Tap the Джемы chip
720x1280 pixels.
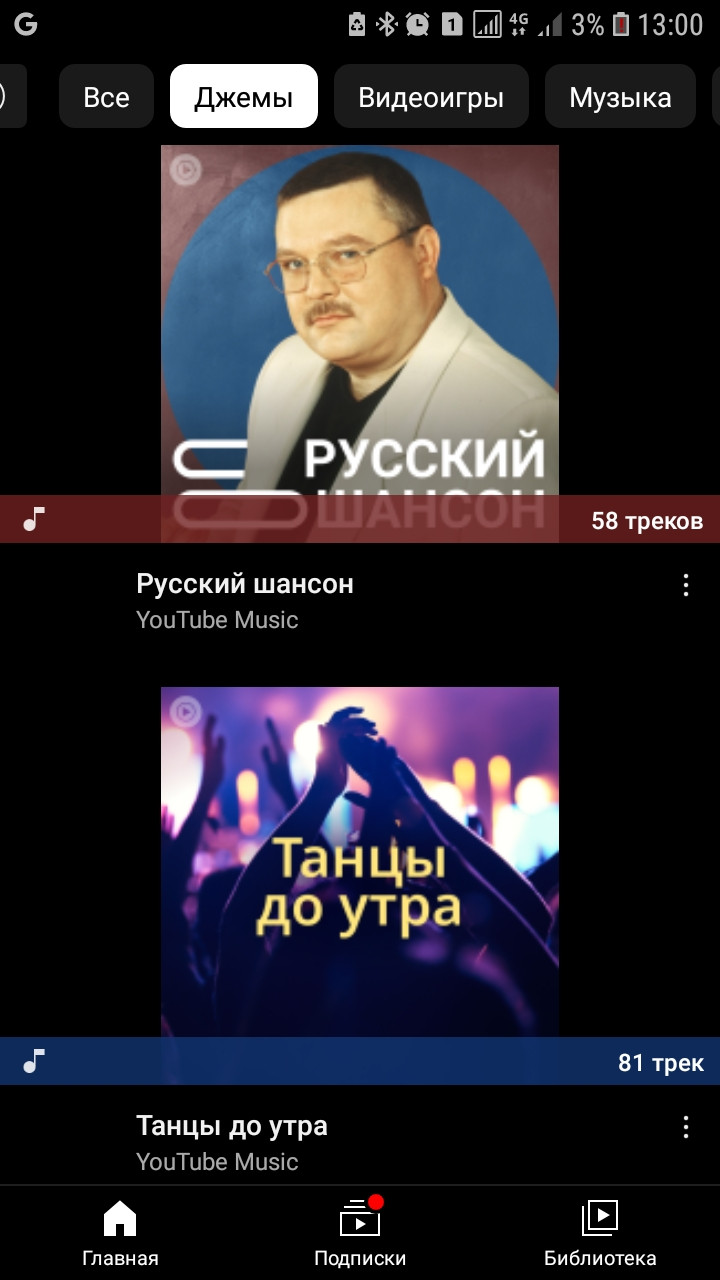click(x=243, y=97)
